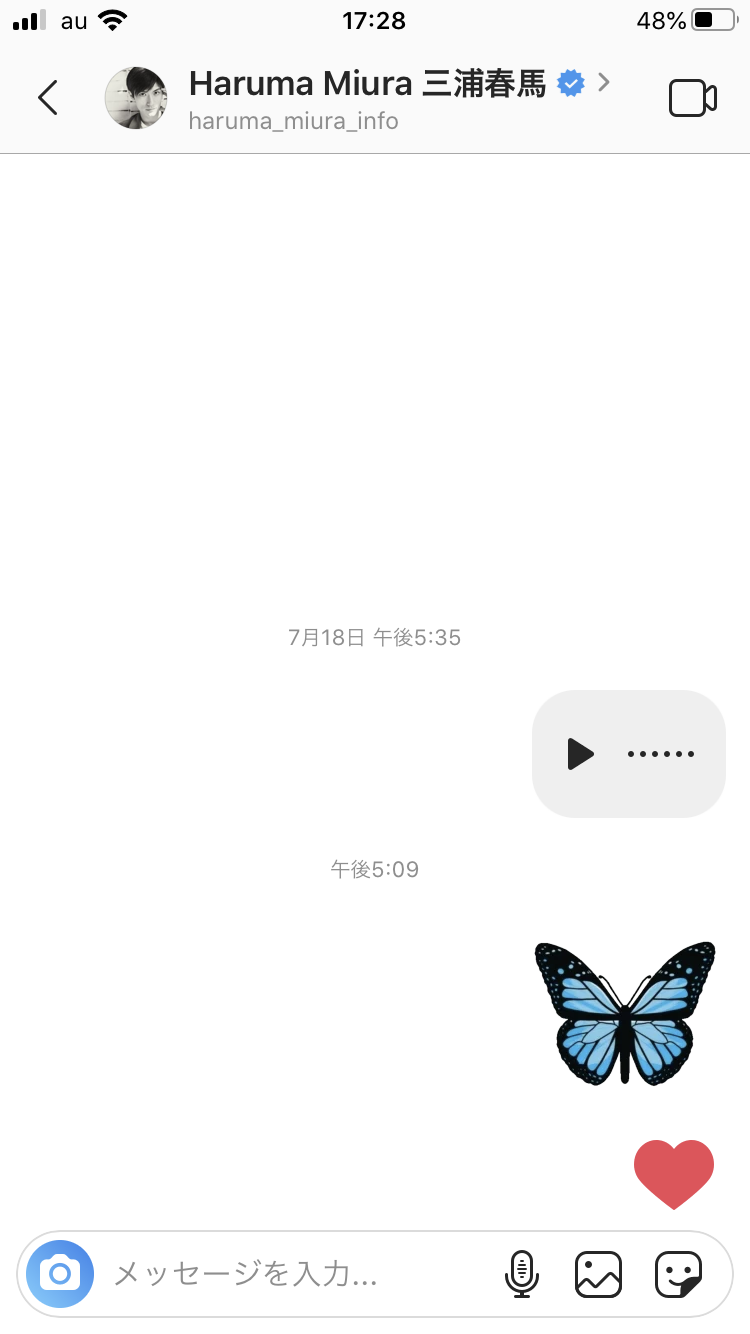Tap Haruma Miura's profile picture

tap(136, 98)
